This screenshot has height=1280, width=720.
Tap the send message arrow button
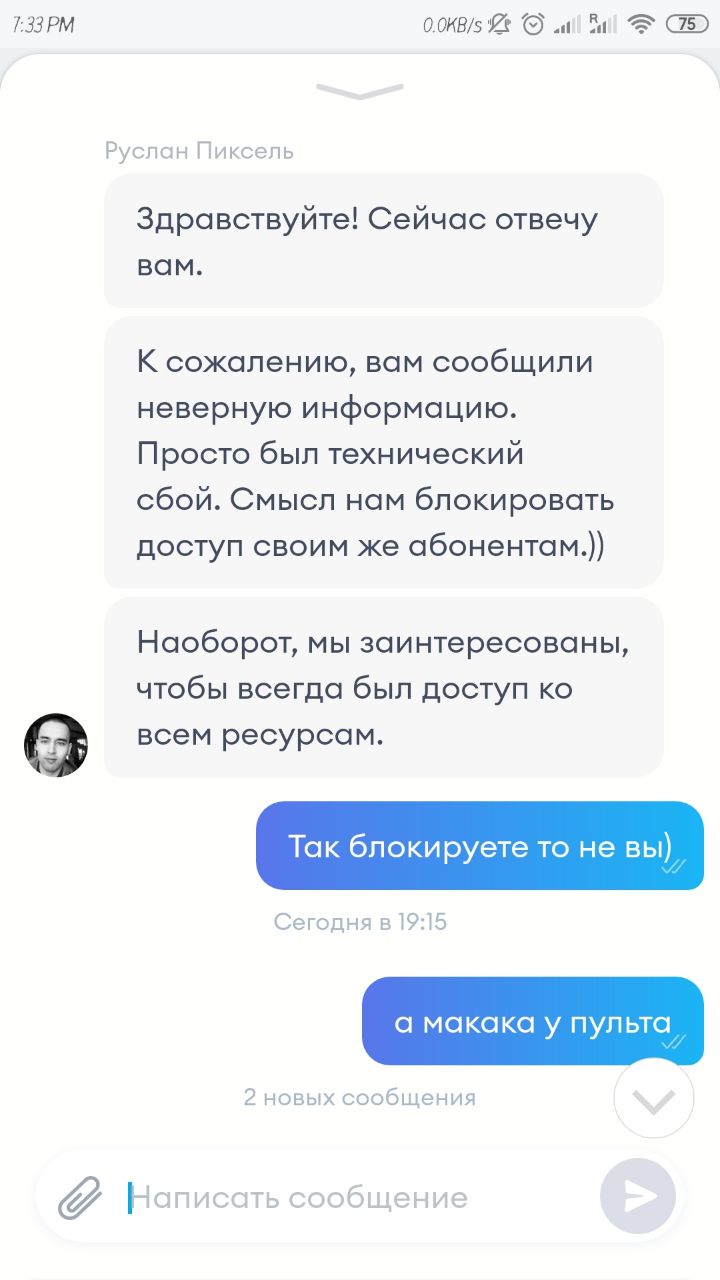(x=638, y=1196)
